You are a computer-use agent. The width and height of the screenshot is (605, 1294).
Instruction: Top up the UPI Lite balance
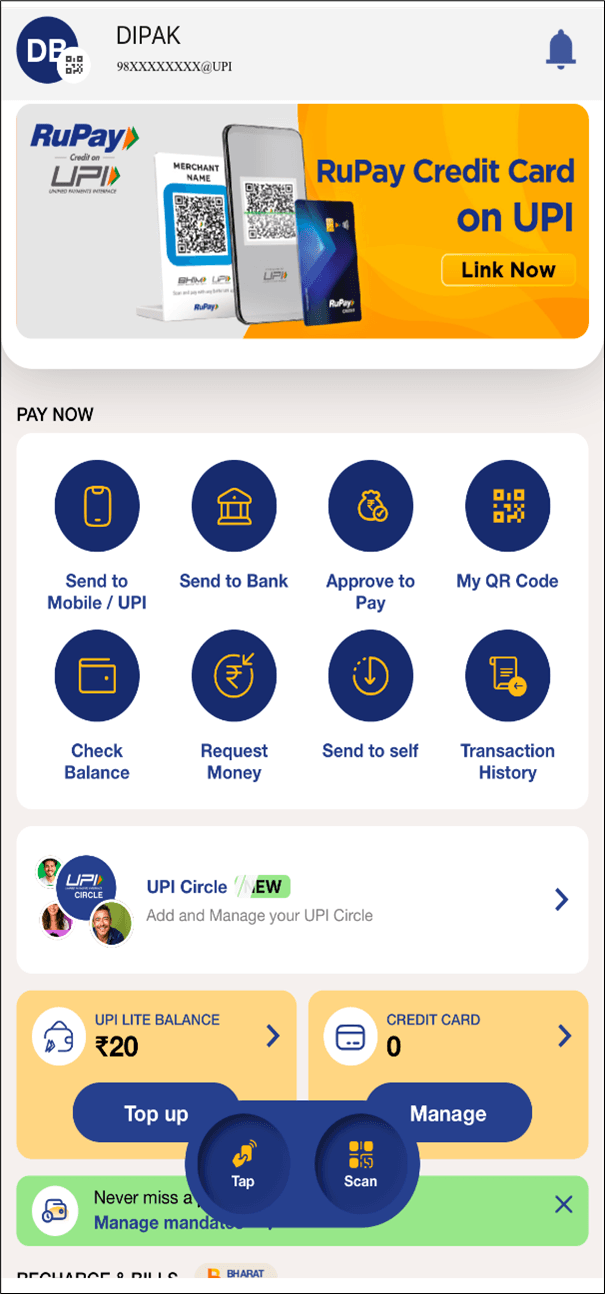click(x=156, y=1113)
